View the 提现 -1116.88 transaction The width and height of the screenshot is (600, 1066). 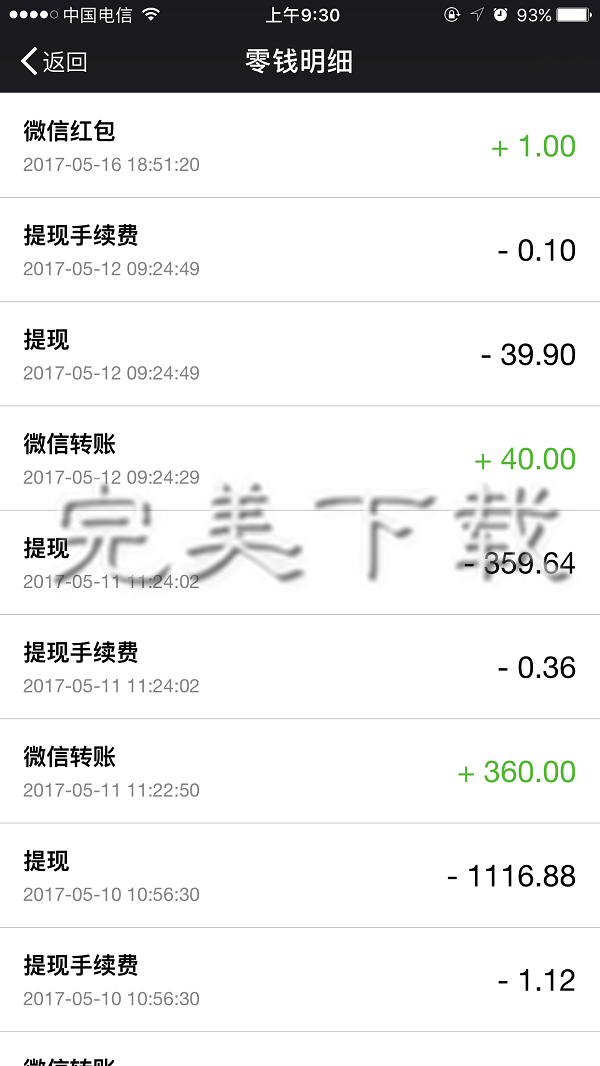tap(300, 876)
